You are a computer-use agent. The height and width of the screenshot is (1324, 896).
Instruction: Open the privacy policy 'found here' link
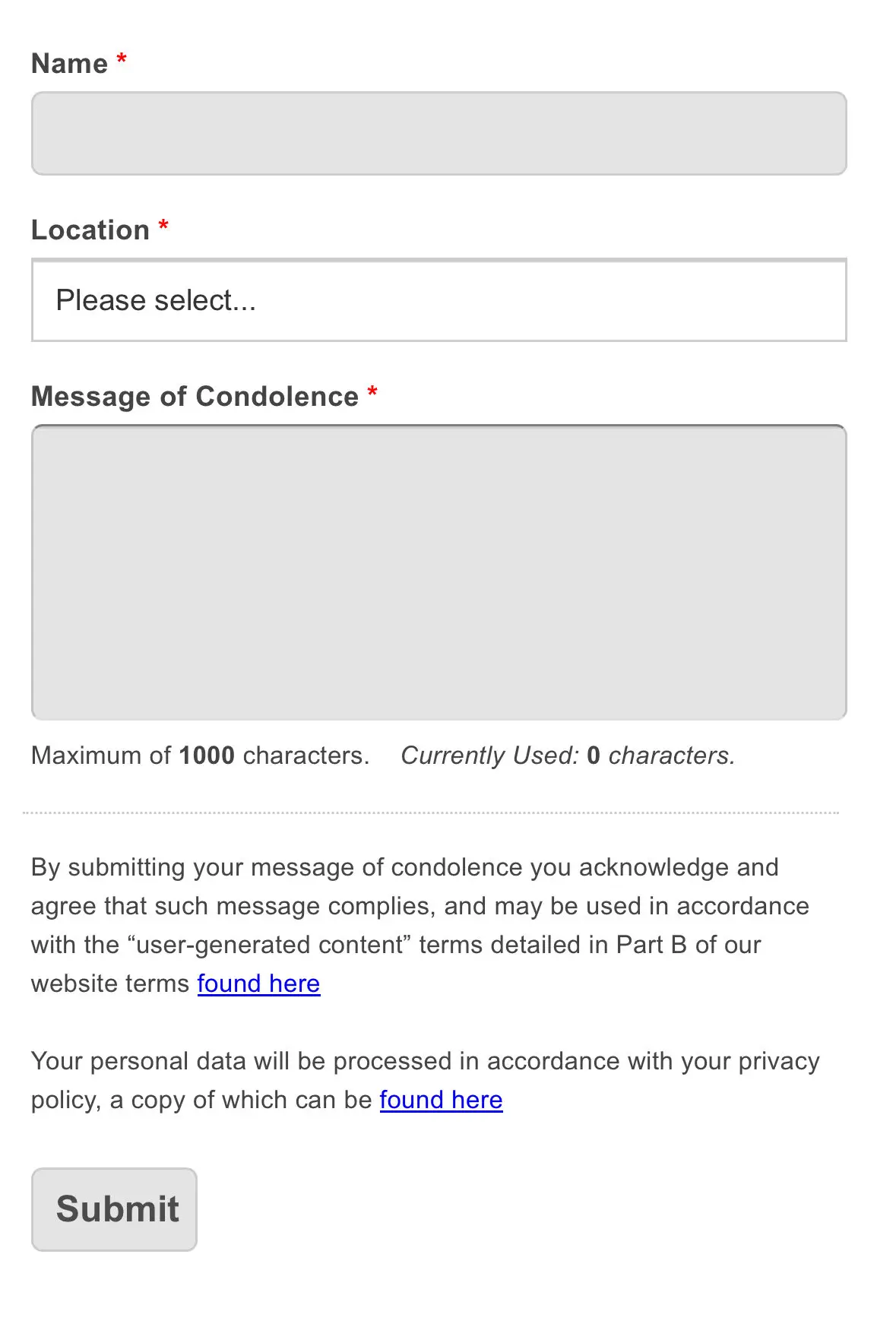click(441, 1100)
